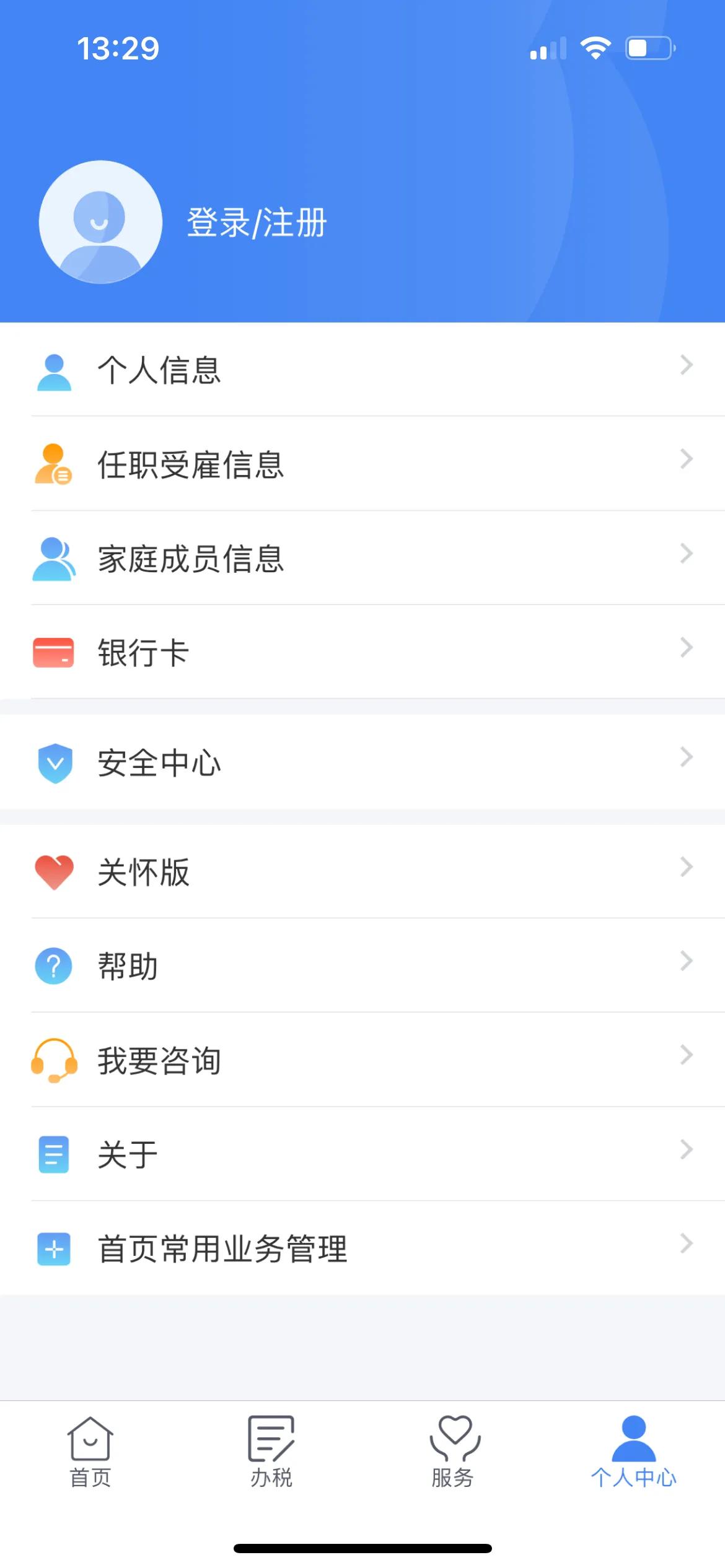This screenshot has width=725, height=1568.
Task: Click the 任职受雇信息 employment icon
Action: 55,463
